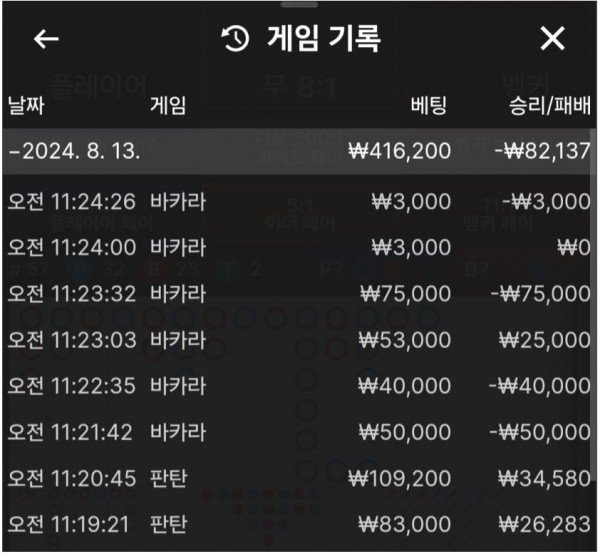Collapse the 2024. 8. 13. date group

coord(300,151)
